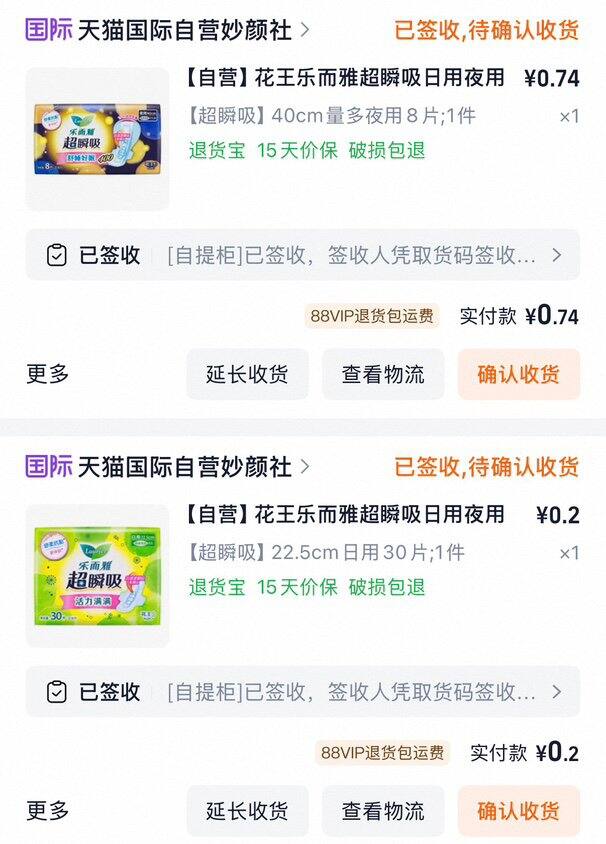Confirm receipt (确认收货) for the ¥0.74 order

518,375
